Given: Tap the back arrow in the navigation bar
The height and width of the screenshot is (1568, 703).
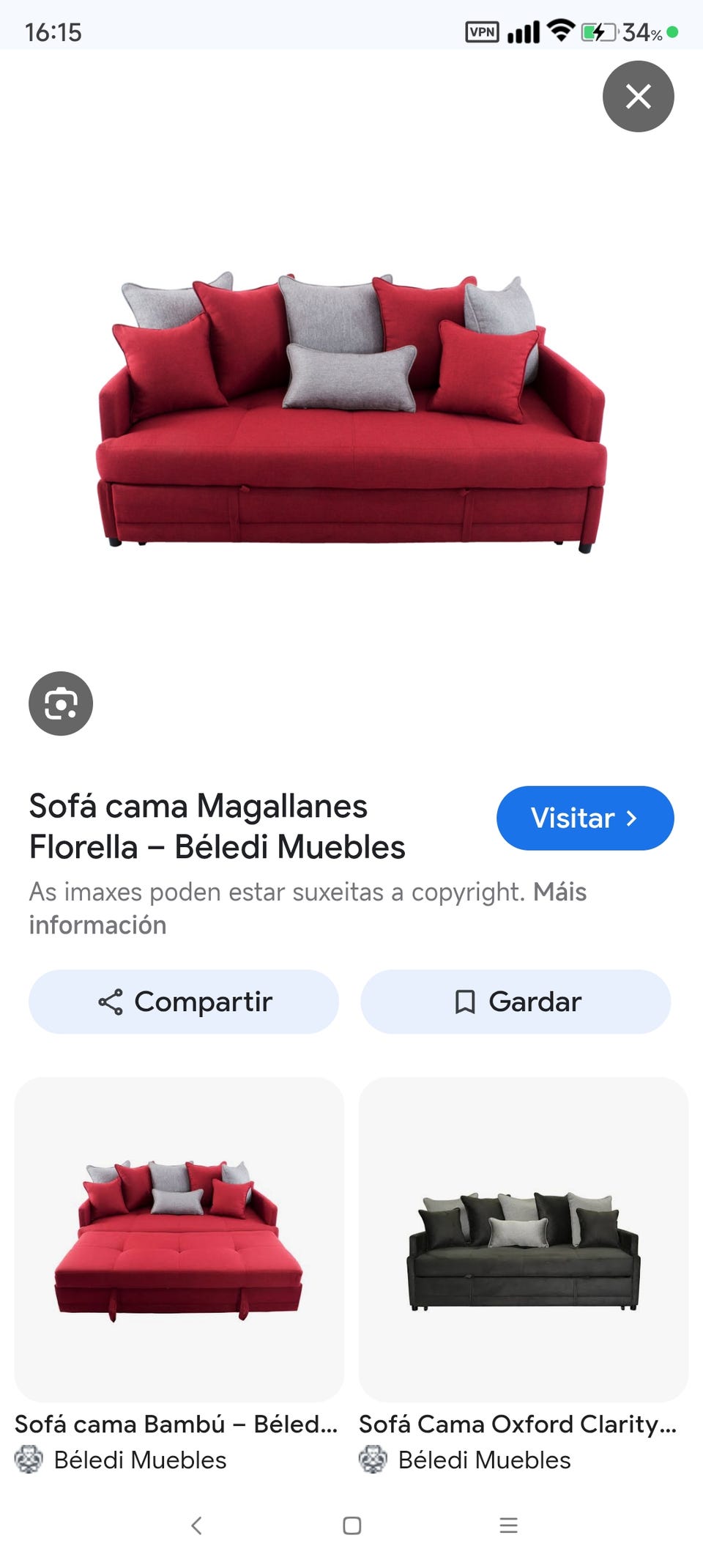Looking at the screenshot, I should coord(196,1526).
